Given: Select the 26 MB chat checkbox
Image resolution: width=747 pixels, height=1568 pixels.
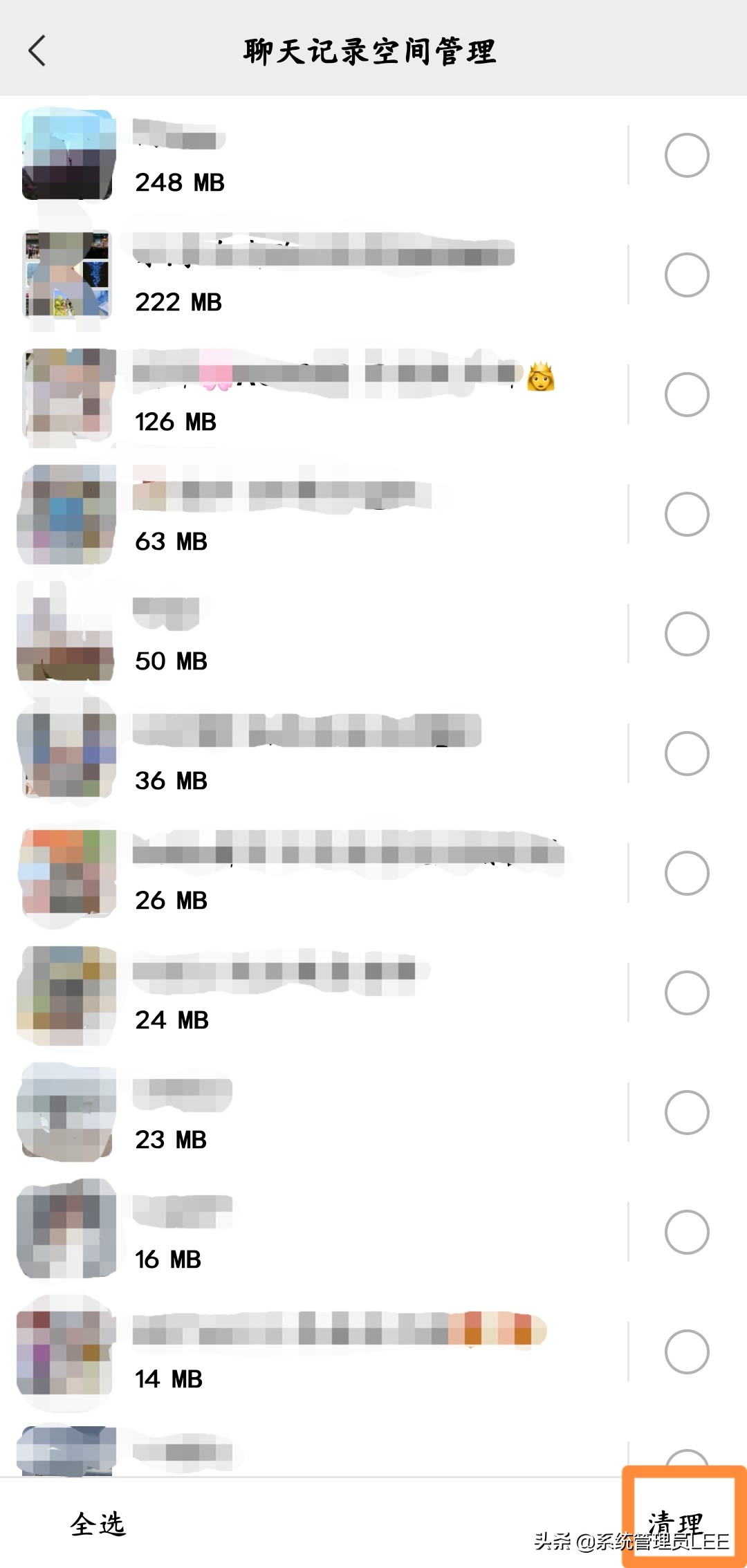Looking at the screenshot, I should coord(686,873).
